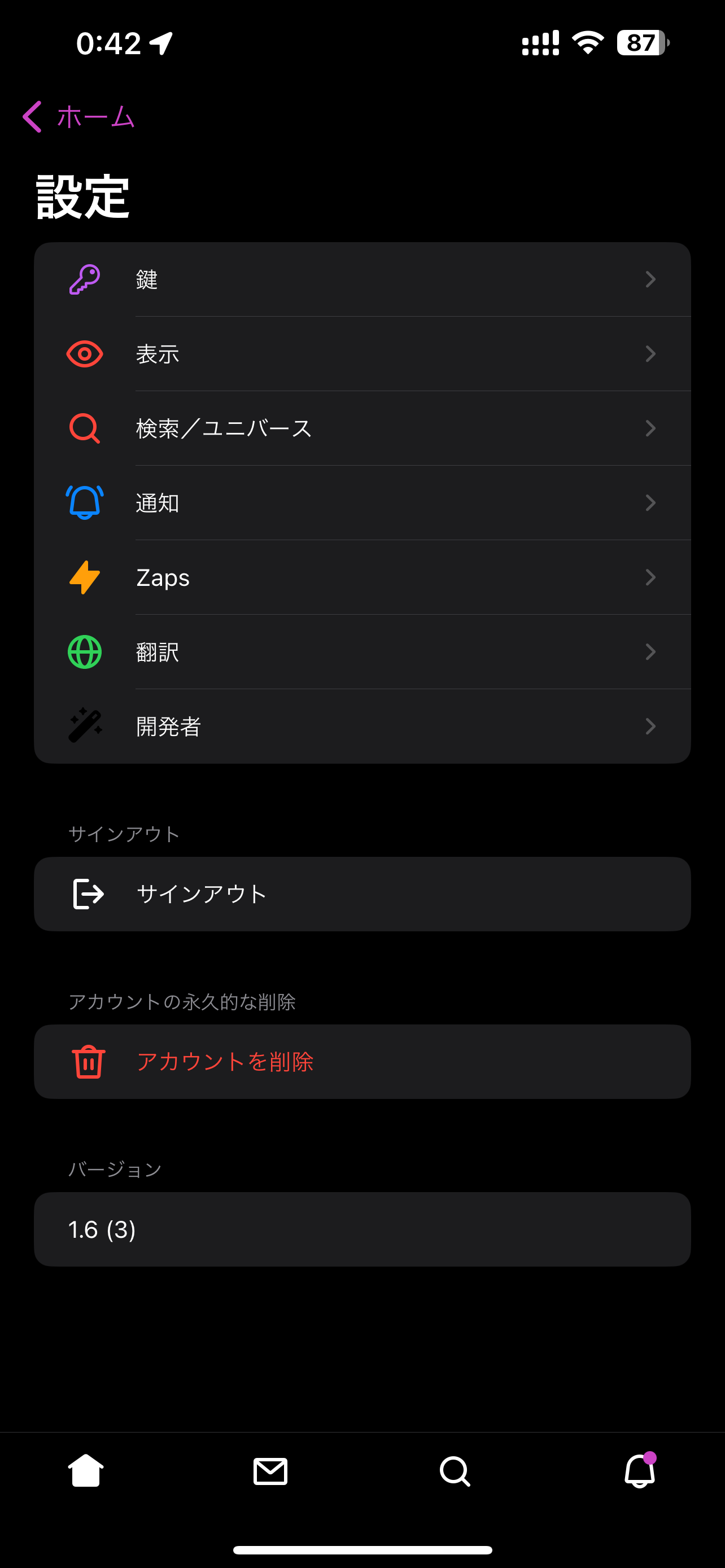Screen dimensions: 725x1568
Task: Switch to the messages tab
Action: tap(270, 1471)
